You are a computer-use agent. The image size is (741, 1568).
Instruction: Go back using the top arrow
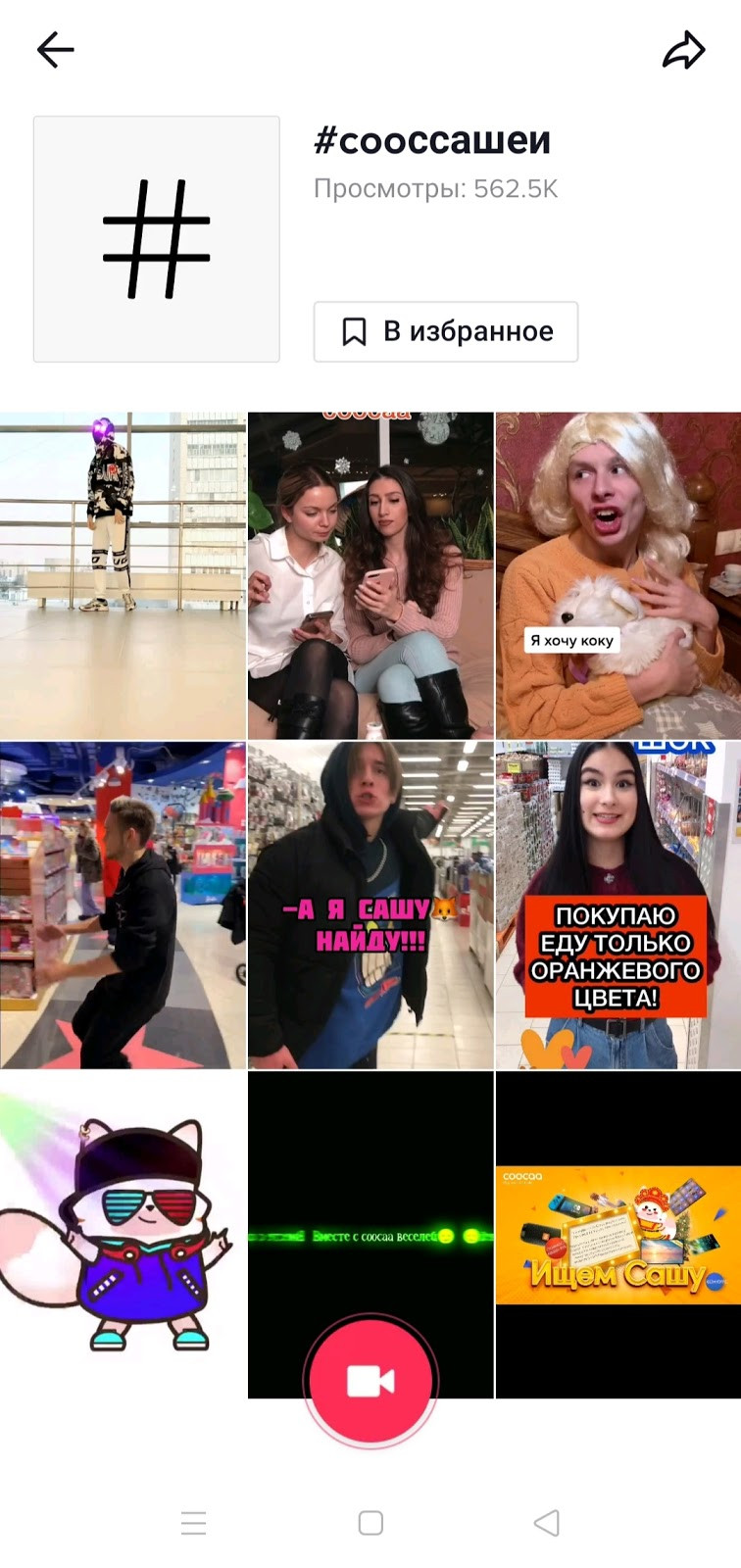point(55,49)
